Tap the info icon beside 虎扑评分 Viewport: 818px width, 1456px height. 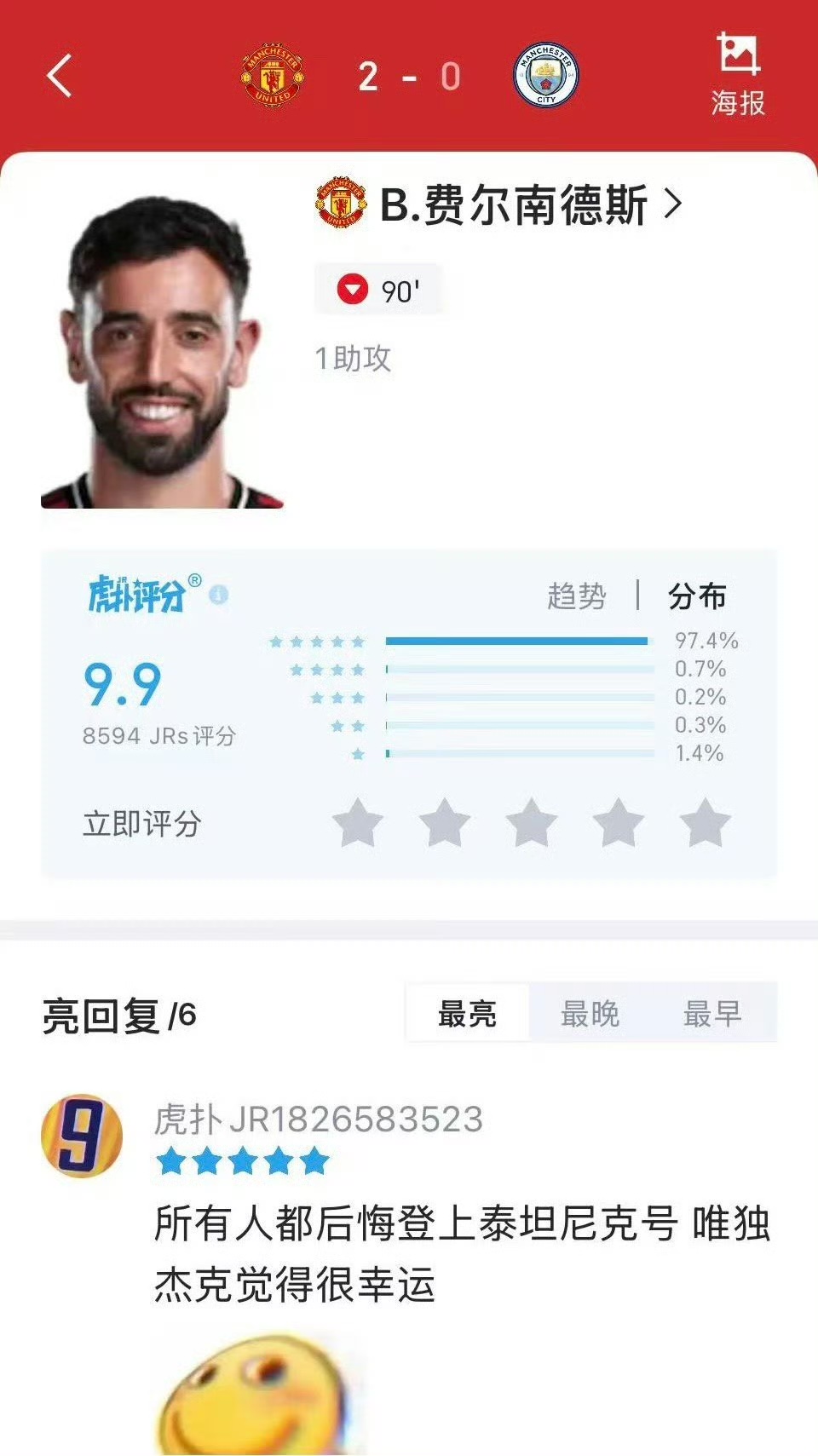click(219, 595)
